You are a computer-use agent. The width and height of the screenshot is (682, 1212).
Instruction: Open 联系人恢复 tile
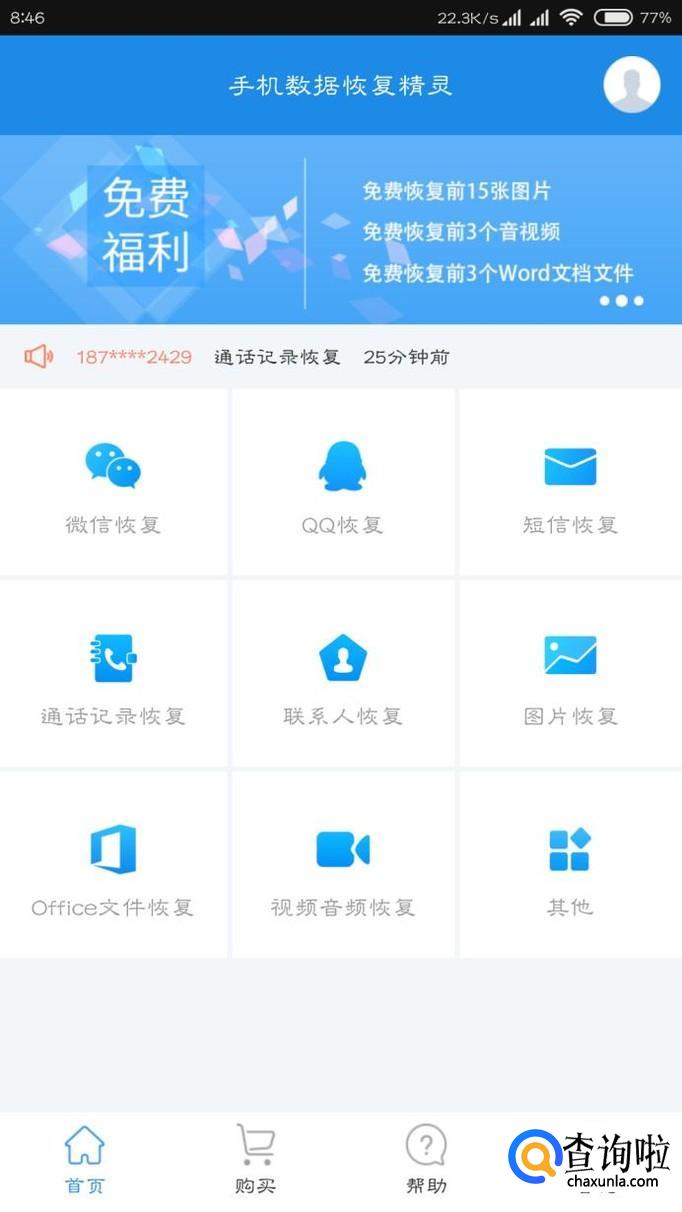pyautogui.click(x=342, y=675)
